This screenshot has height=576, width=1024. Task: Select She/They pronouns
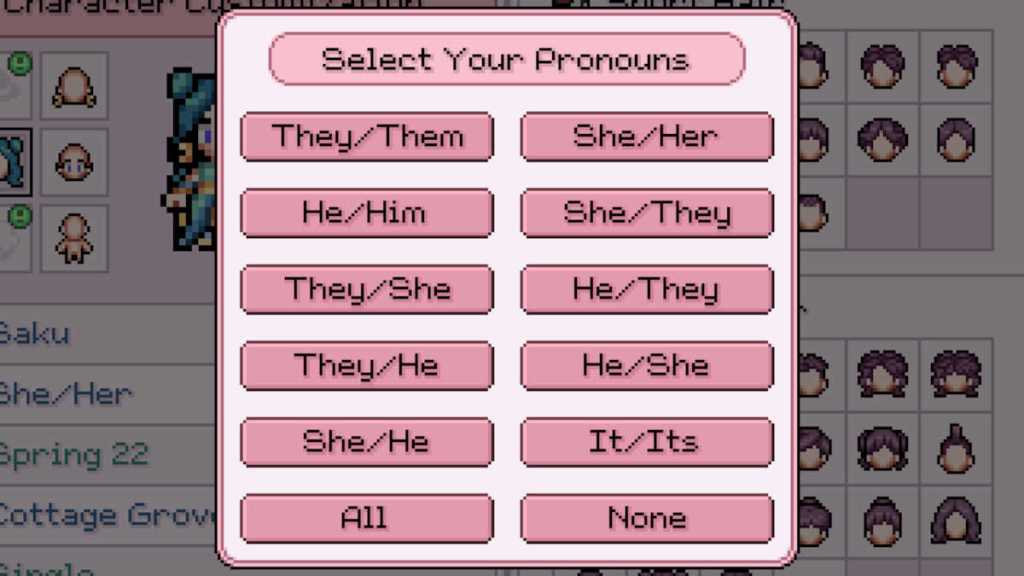[646, 213]
